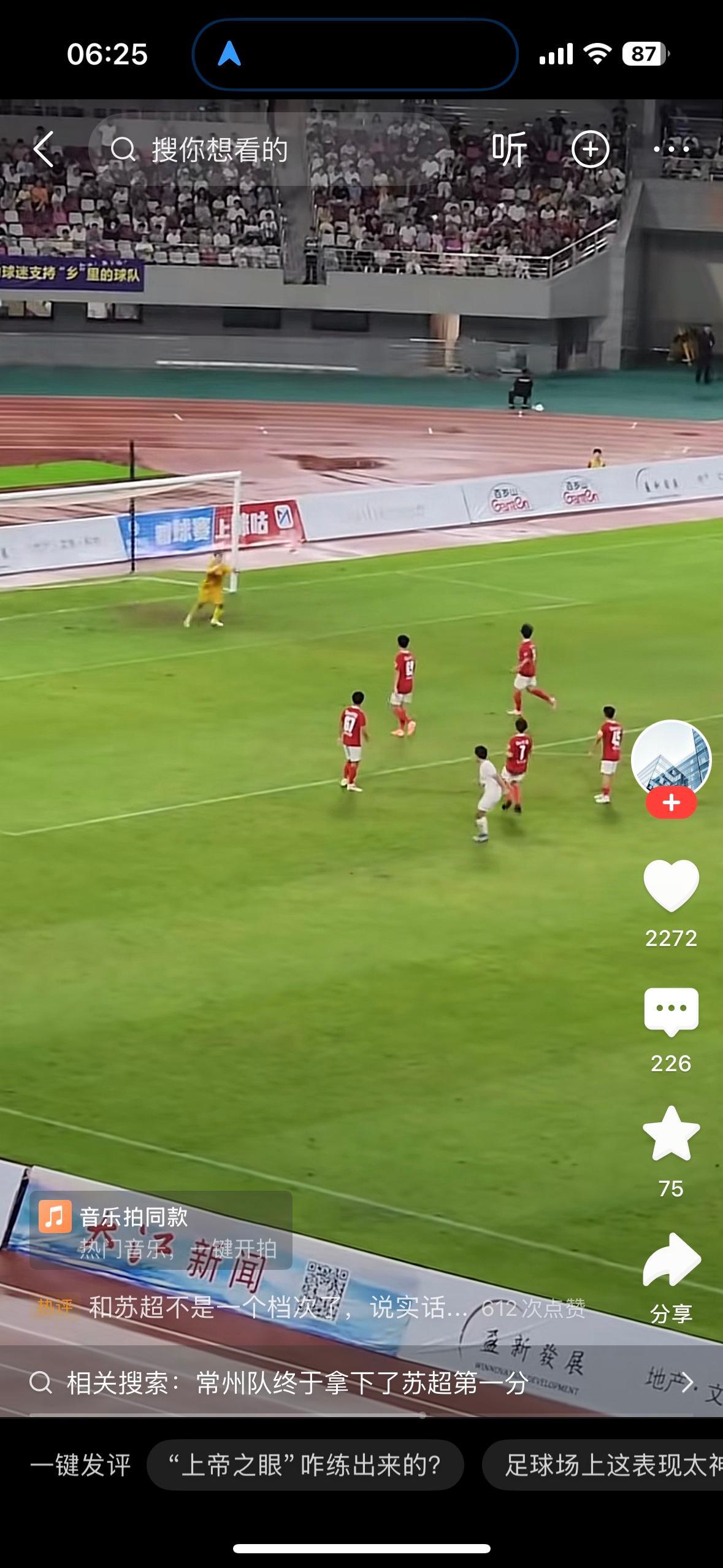The height and width of the screenshot is (1568, 723).
Task: Open the three-dot overflow menu
Action: point(671,149)
